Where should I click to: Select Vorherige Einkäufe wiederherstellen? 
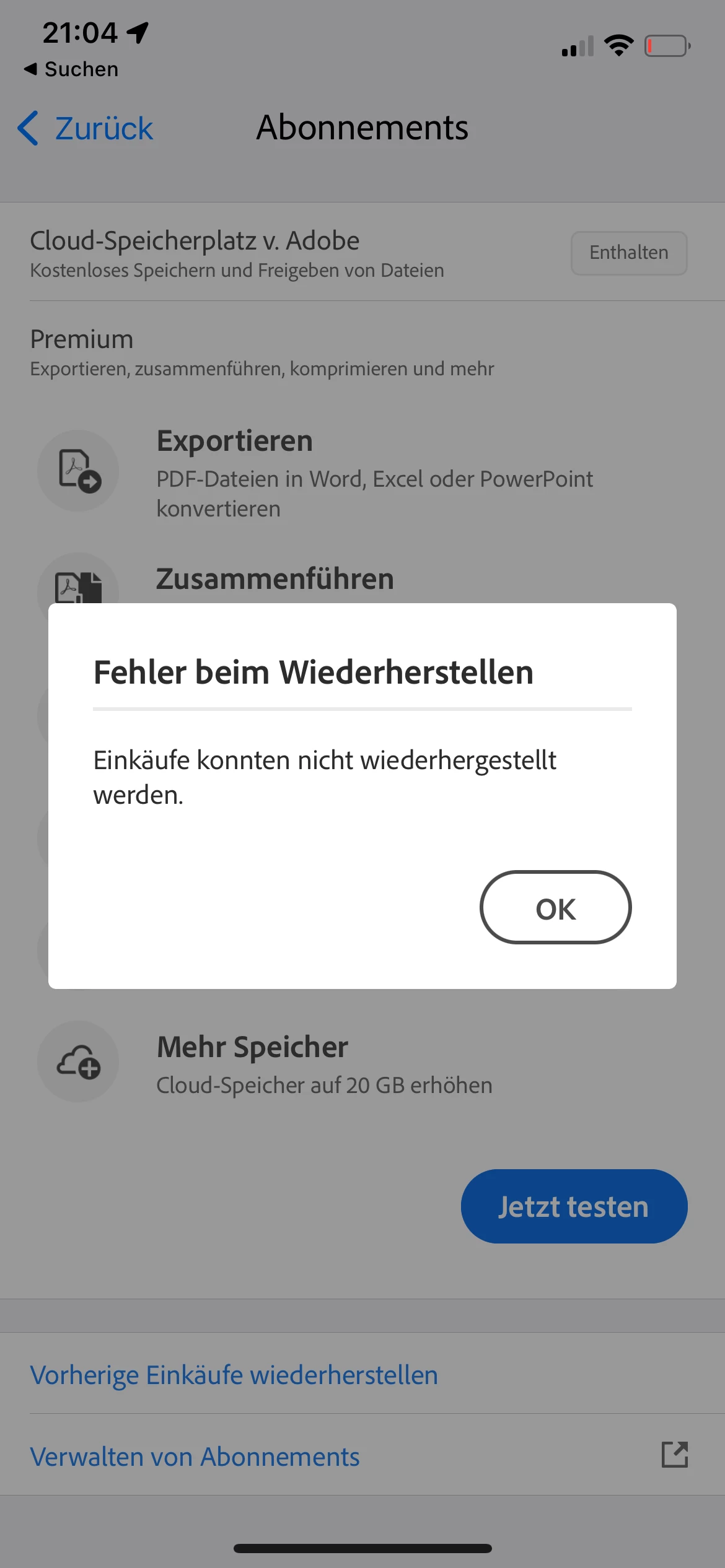[234, 1375]
